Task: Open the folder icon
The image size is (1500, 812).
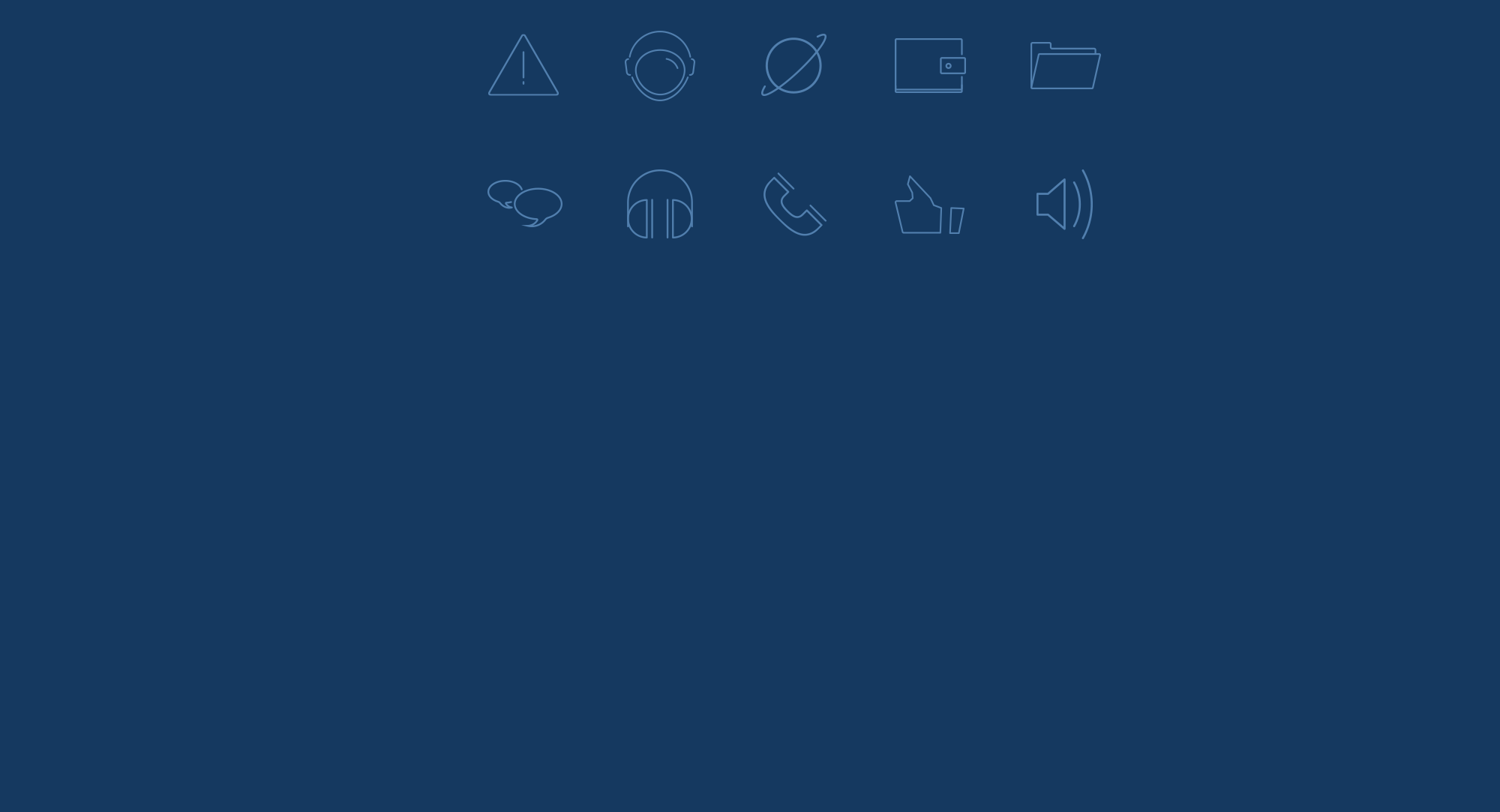Action: coord(1065,66)
